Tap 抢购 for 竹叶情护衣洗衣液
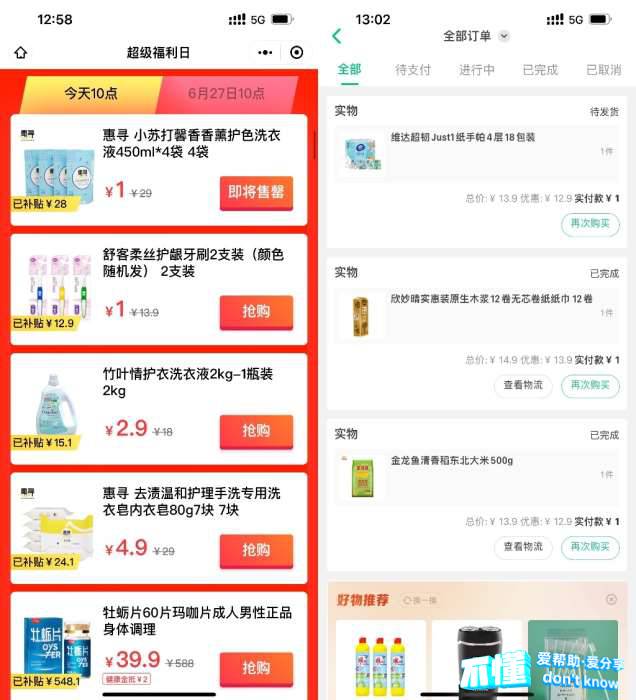Viewport: 636px width, 700px height. 256,431
